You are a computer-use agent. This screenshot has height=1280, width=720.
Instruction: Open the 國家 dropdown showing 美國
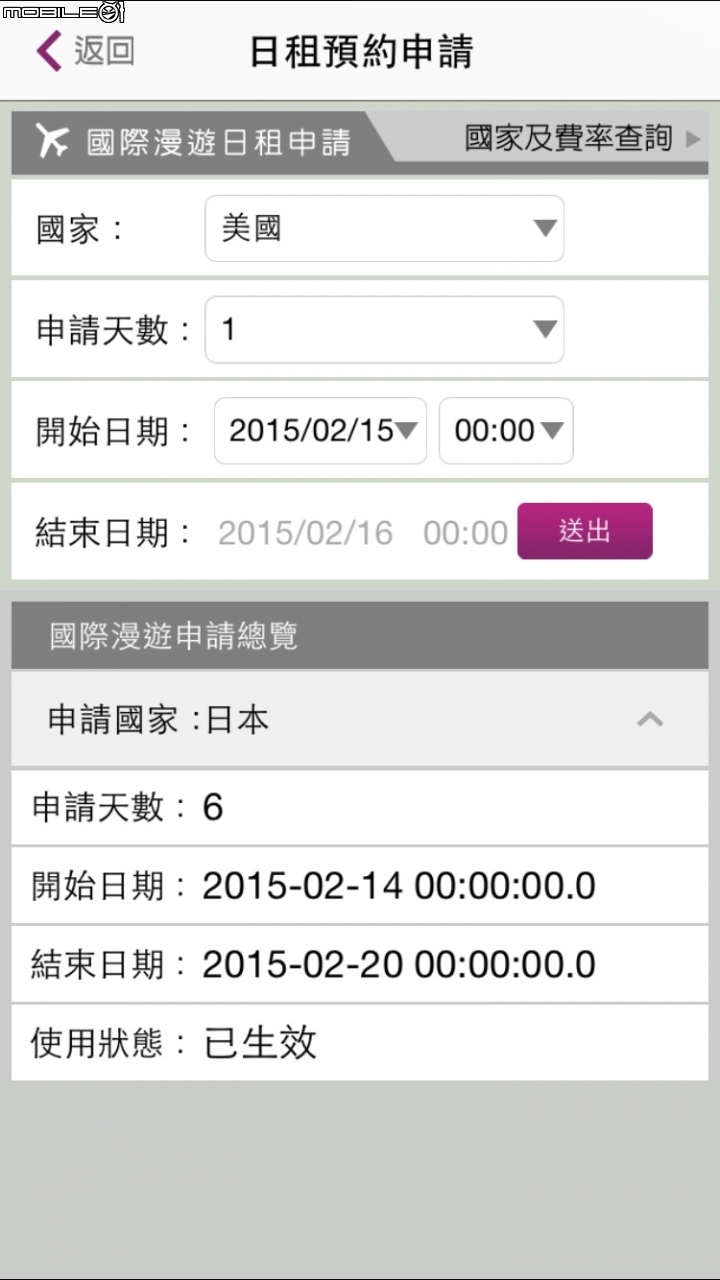click(384, 228)
